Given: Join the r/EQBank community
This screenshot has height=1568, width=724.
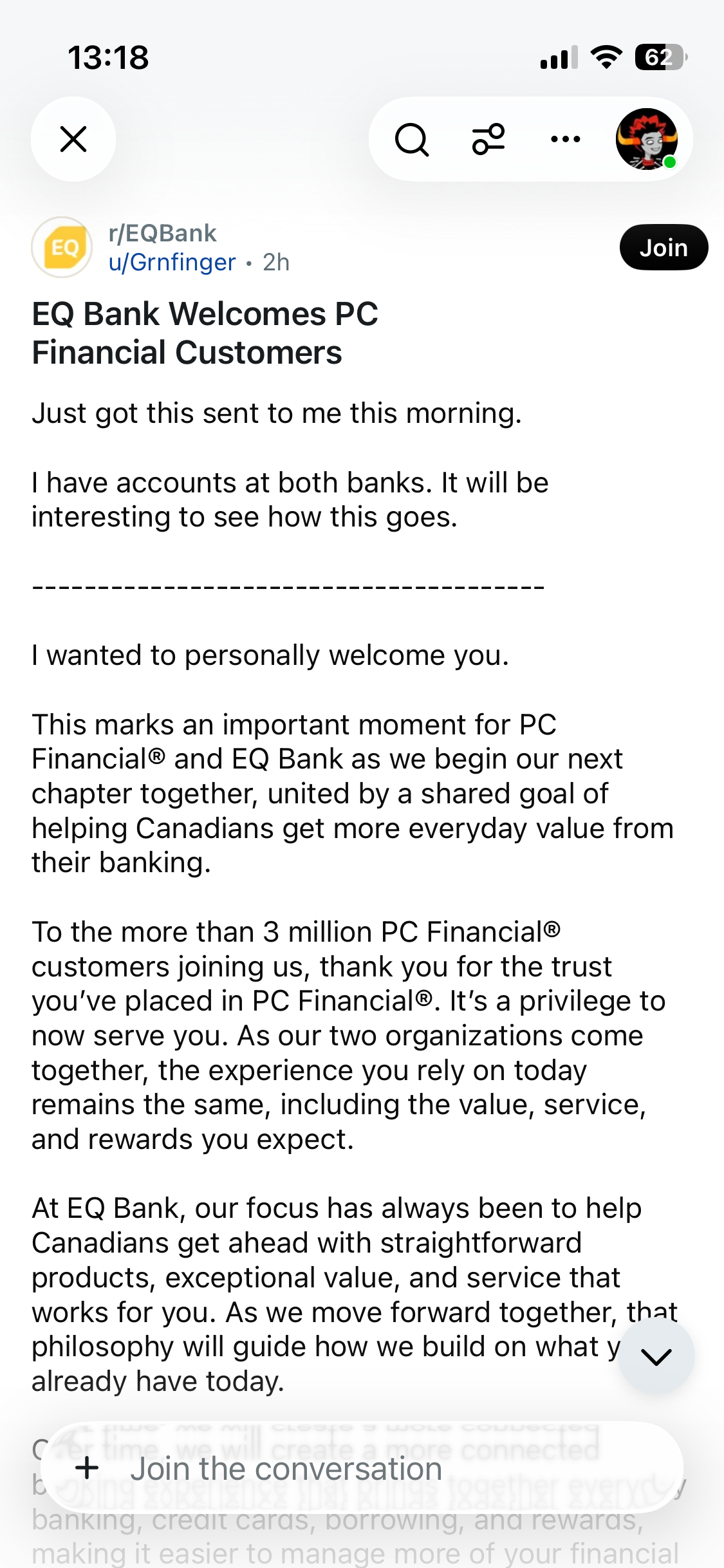Looking at the screenshot, I should point(664,248).
